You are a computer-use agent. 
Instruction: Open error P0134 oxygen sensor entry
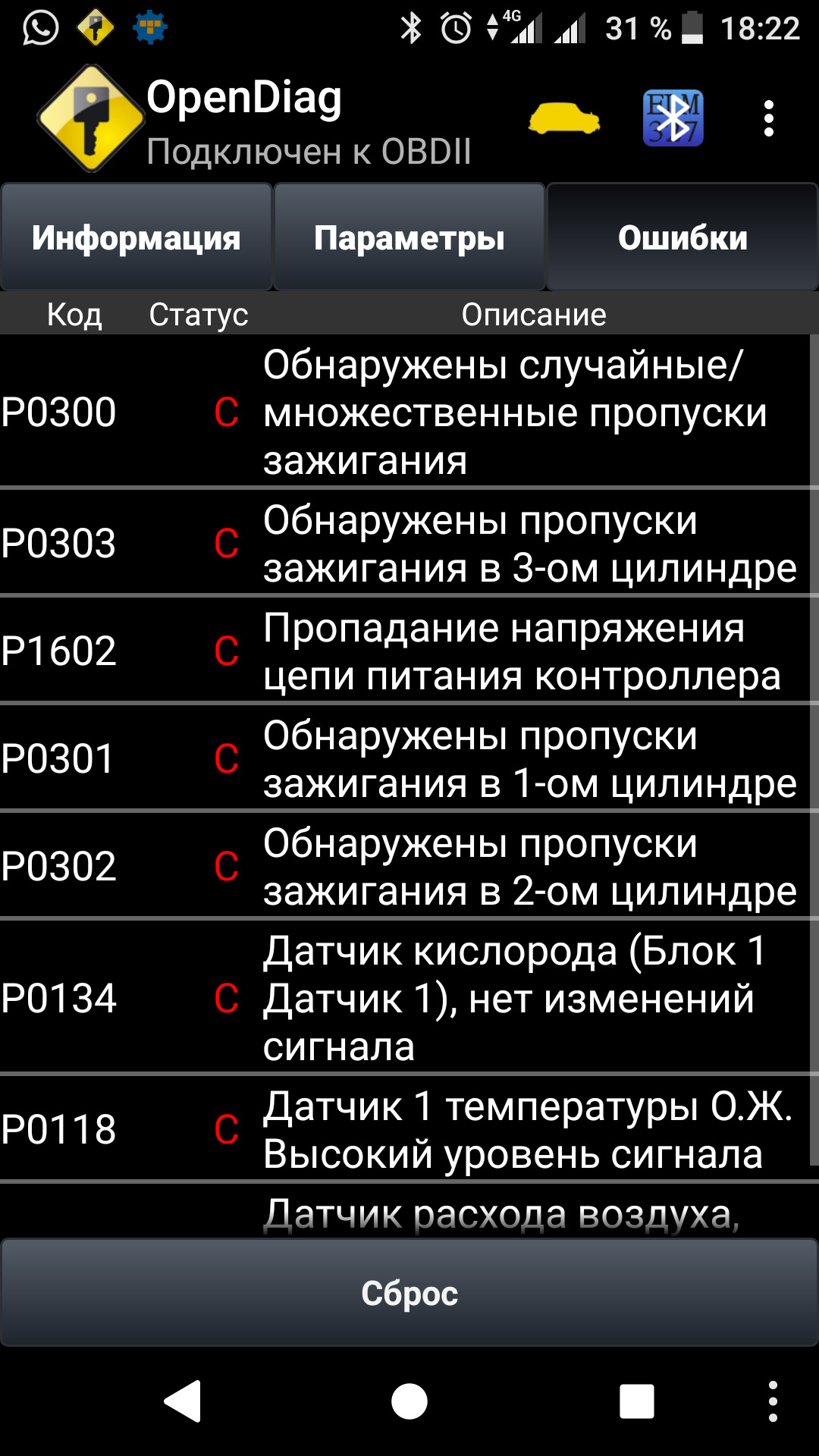pos(409,997)
